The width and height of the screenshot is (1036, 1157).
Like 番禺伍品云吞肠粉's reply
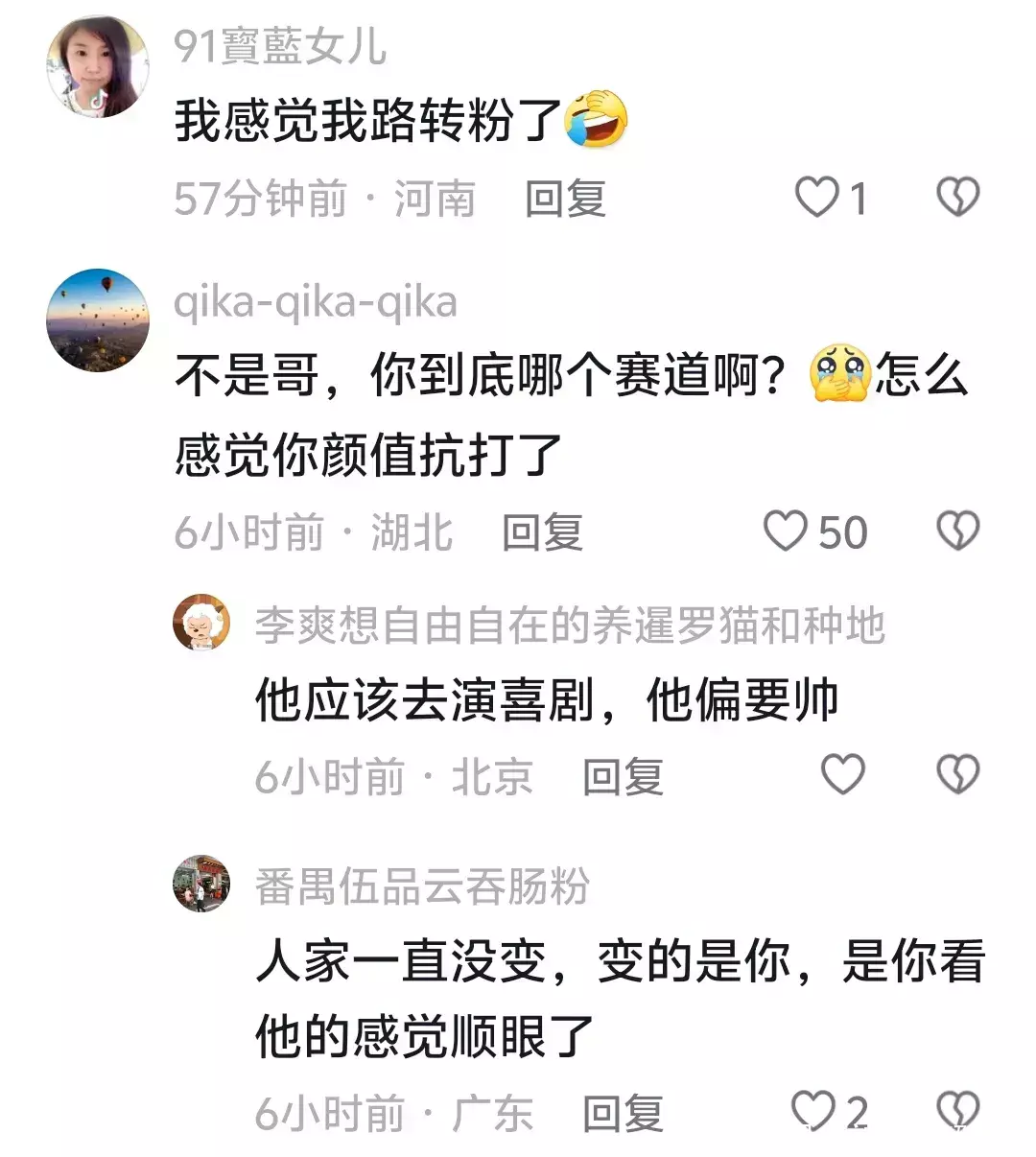(x=814, y=1112)
